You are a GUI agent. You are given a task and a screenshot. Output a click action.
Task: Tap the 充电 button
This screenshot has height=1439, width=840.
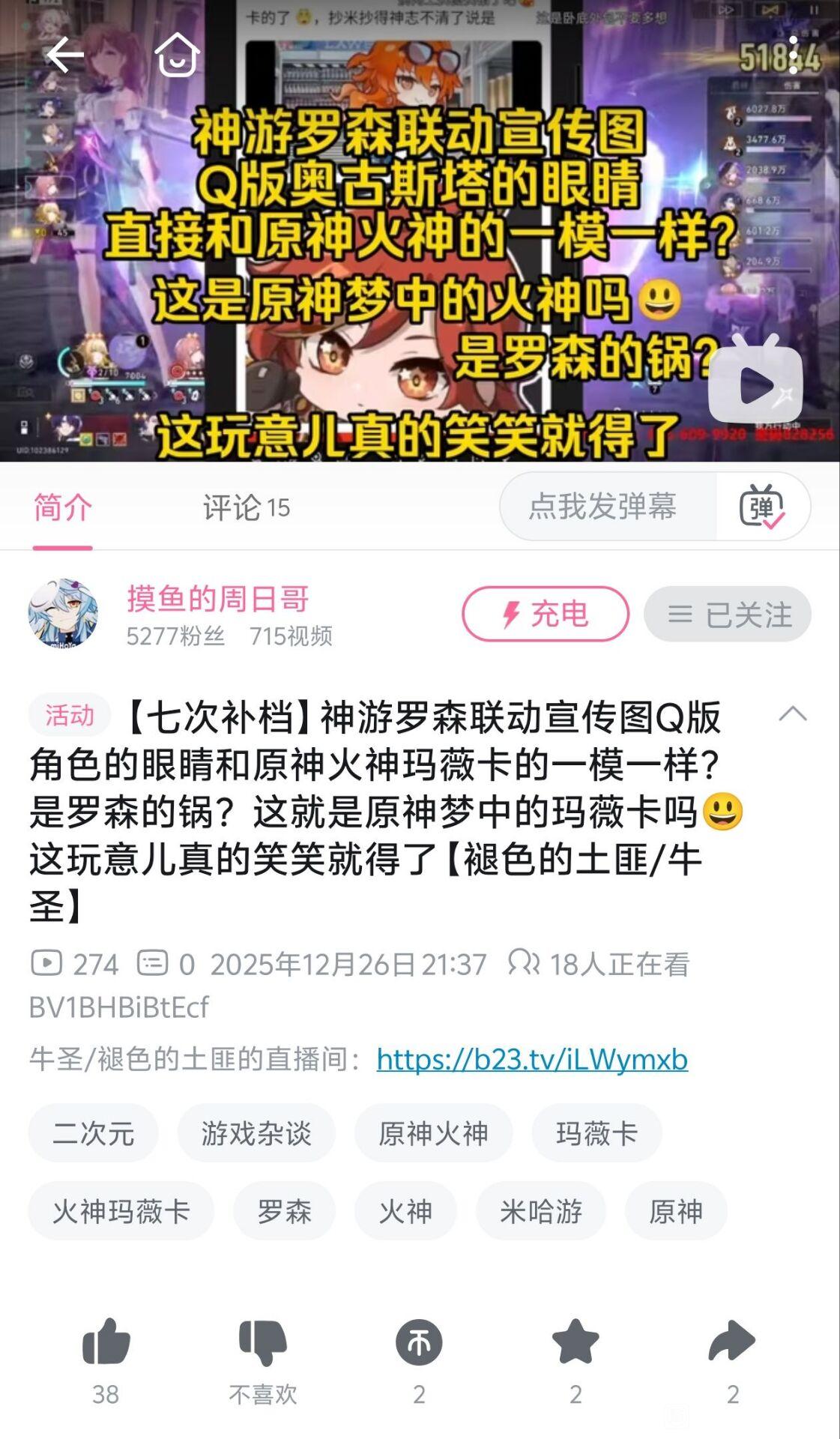(x=546, y=614)
